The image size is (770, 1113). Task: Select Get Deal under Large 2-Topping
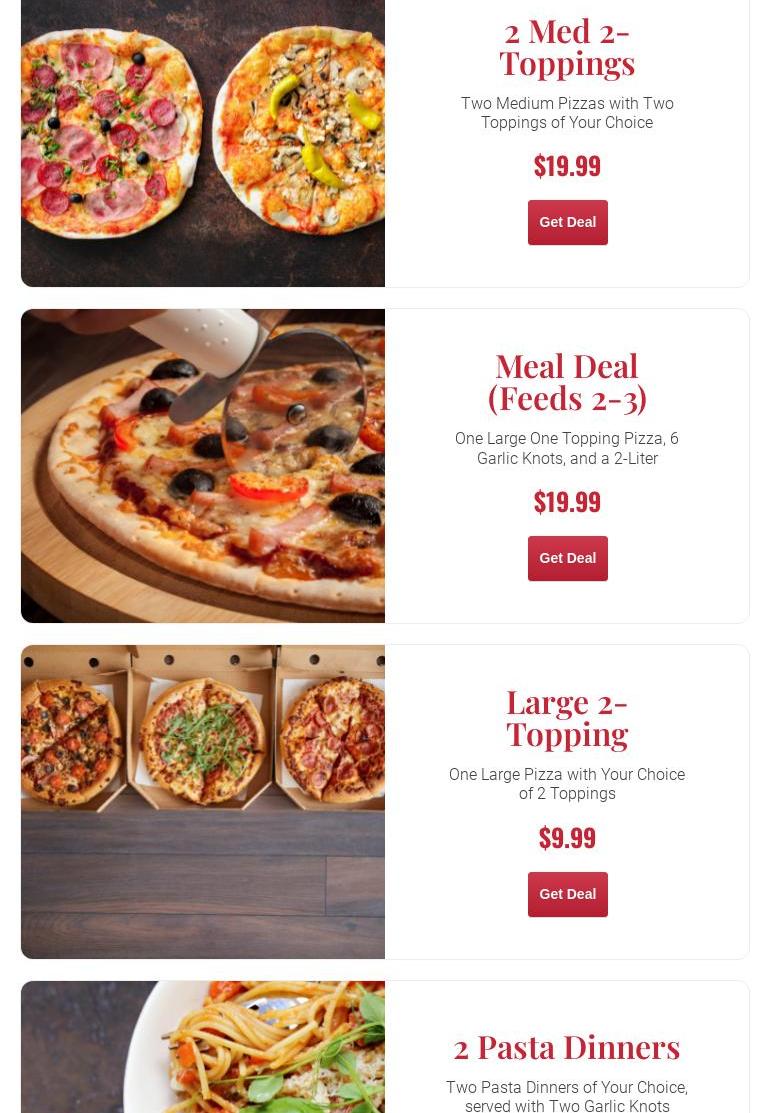tap(567, 894)
